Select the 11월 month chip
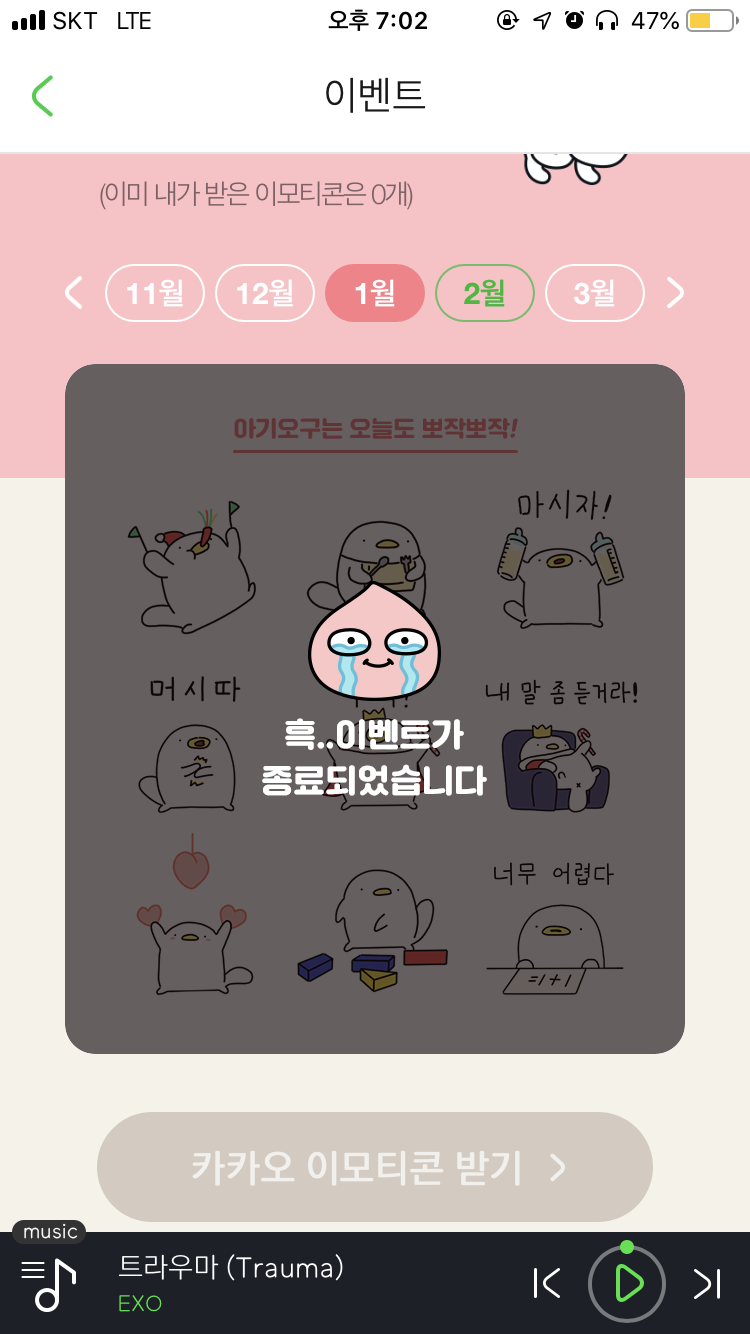 click(x=155, y=293)
